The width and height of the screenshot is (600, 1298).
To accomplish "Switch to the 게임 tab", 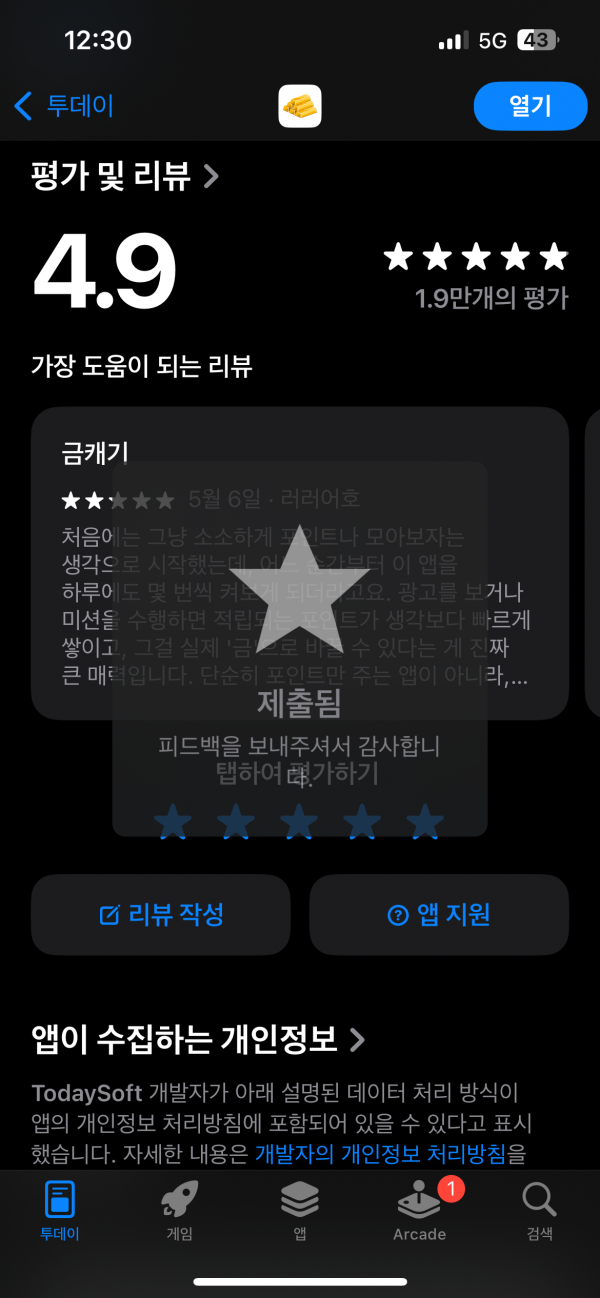I will pos(180,1212).
